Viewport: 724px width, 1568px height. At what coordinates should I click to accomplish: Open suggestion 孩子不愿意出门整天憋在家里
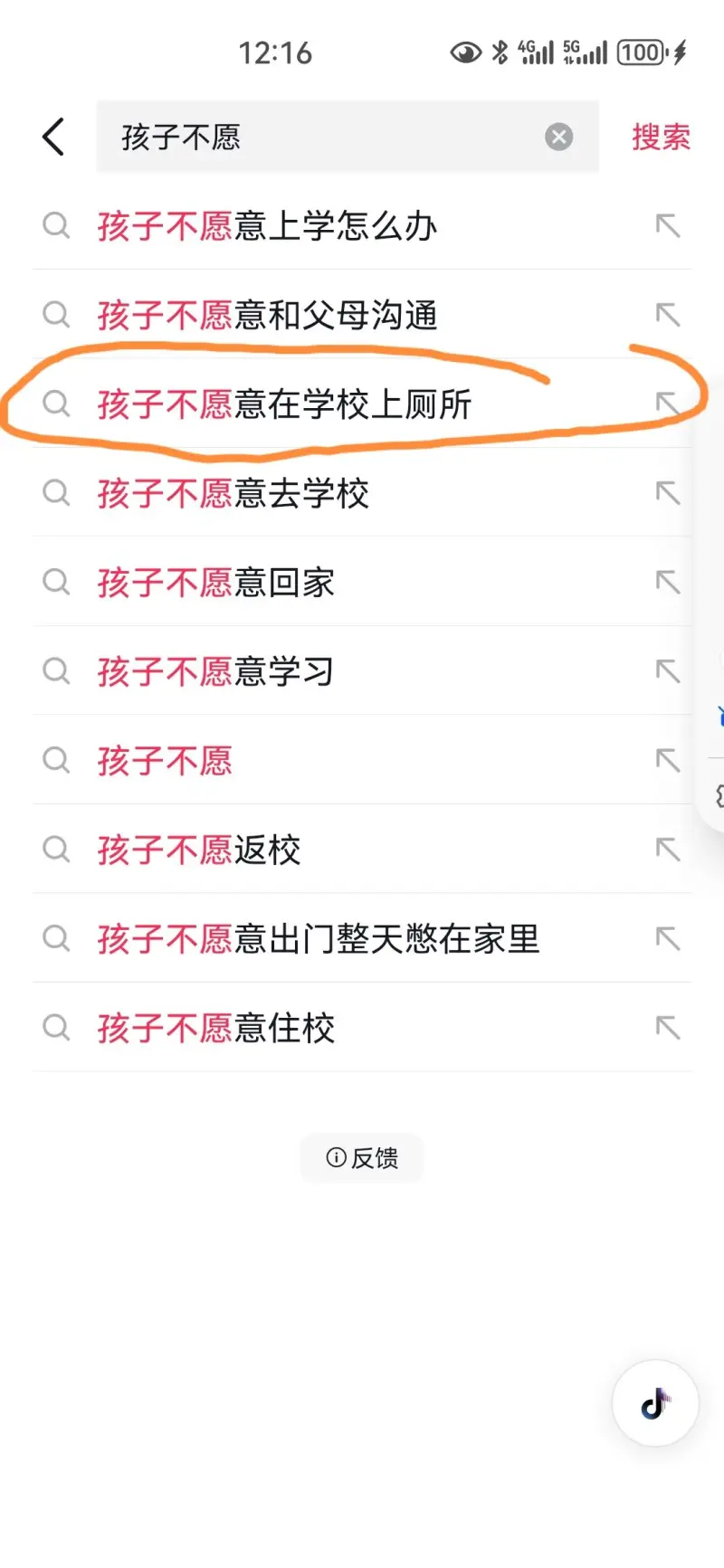point(319,939)
